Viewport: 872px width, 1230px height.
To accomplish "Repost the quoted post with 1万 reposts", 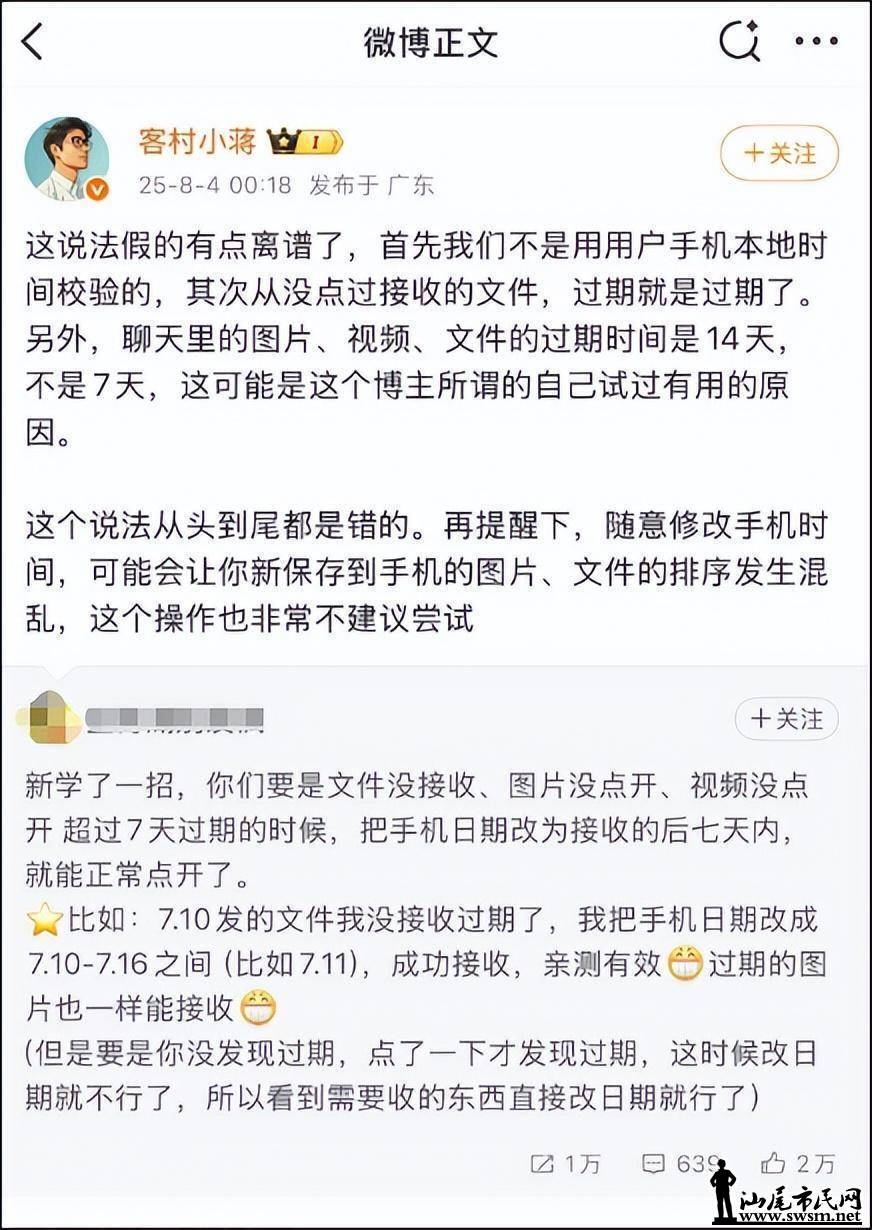I will (566, 1163).
